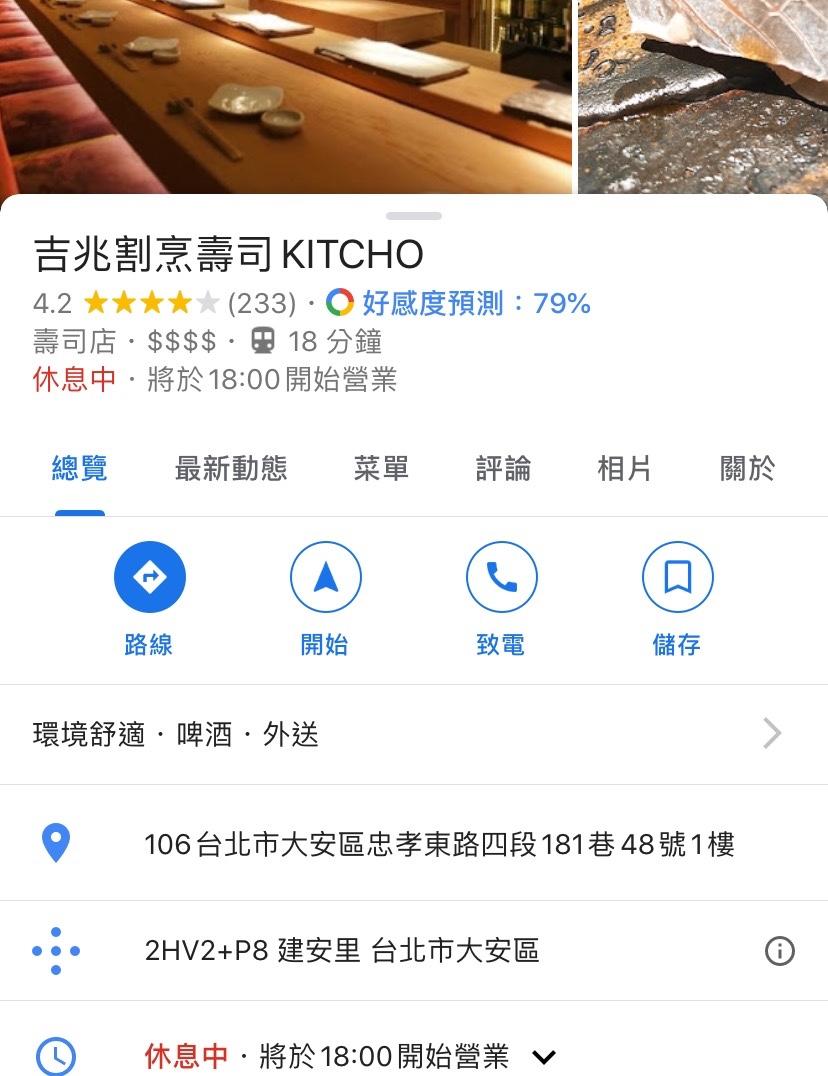Open the 最新動態 tab
The image size is (828, 1076).
click(231, 468)
